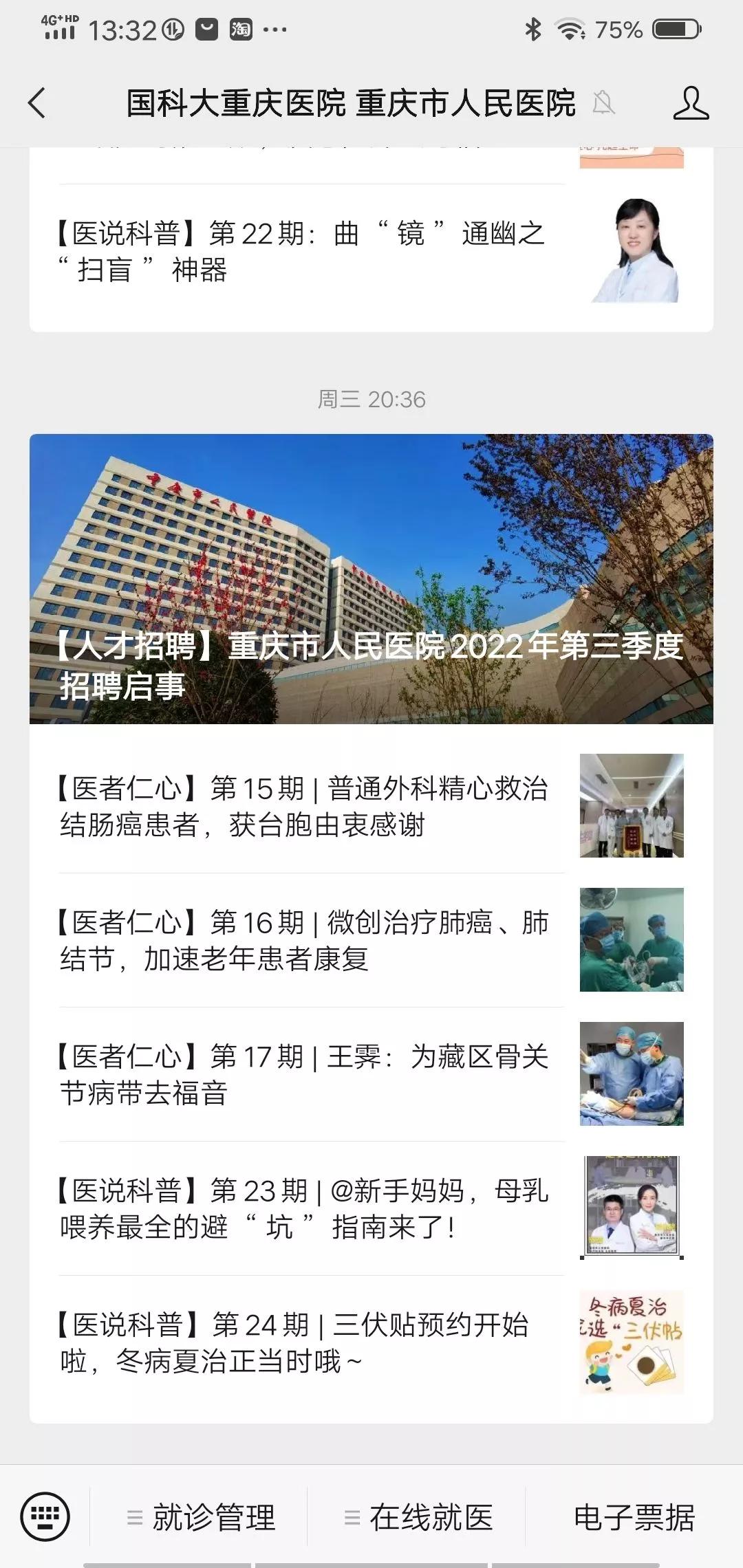
Task: Tap the back arrow to exit the chat
Action: [36, 102]
